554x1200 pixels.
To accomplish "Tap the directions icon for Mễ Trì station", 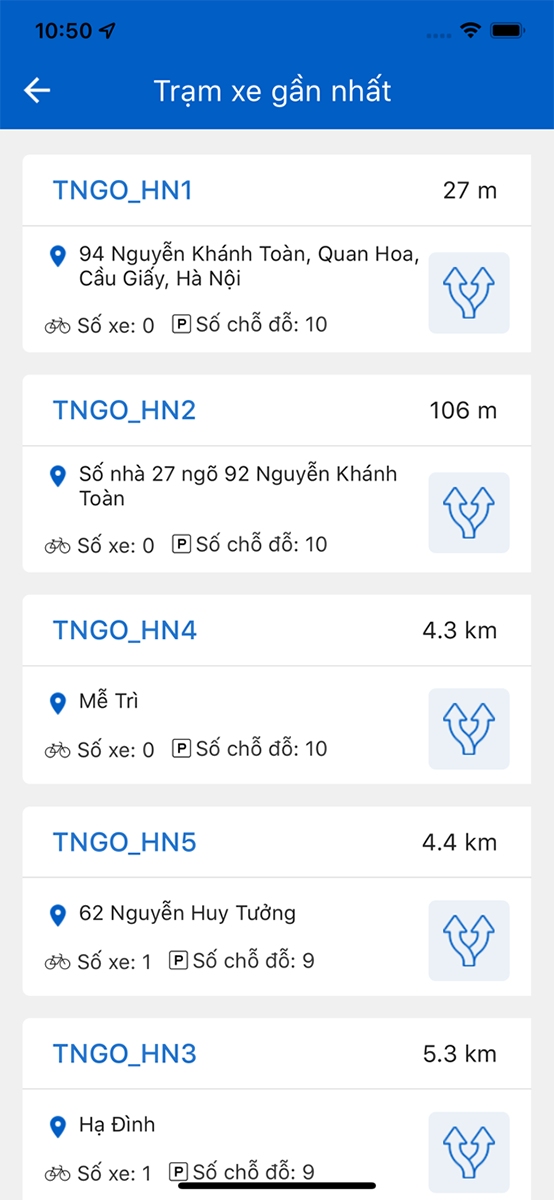I will click(469, 729).
